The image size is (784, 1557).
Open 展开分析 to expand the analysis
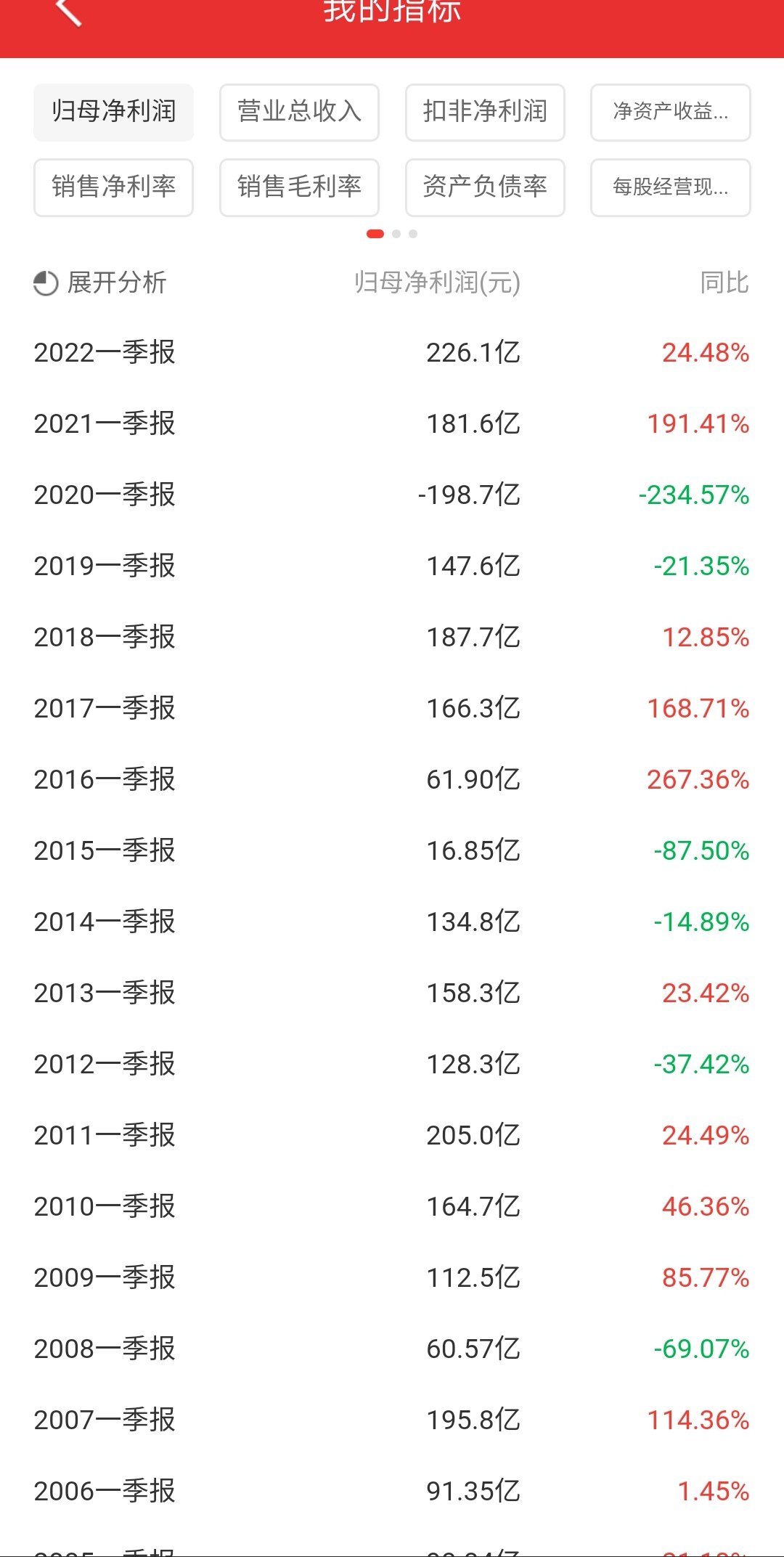tap(101, 282)
